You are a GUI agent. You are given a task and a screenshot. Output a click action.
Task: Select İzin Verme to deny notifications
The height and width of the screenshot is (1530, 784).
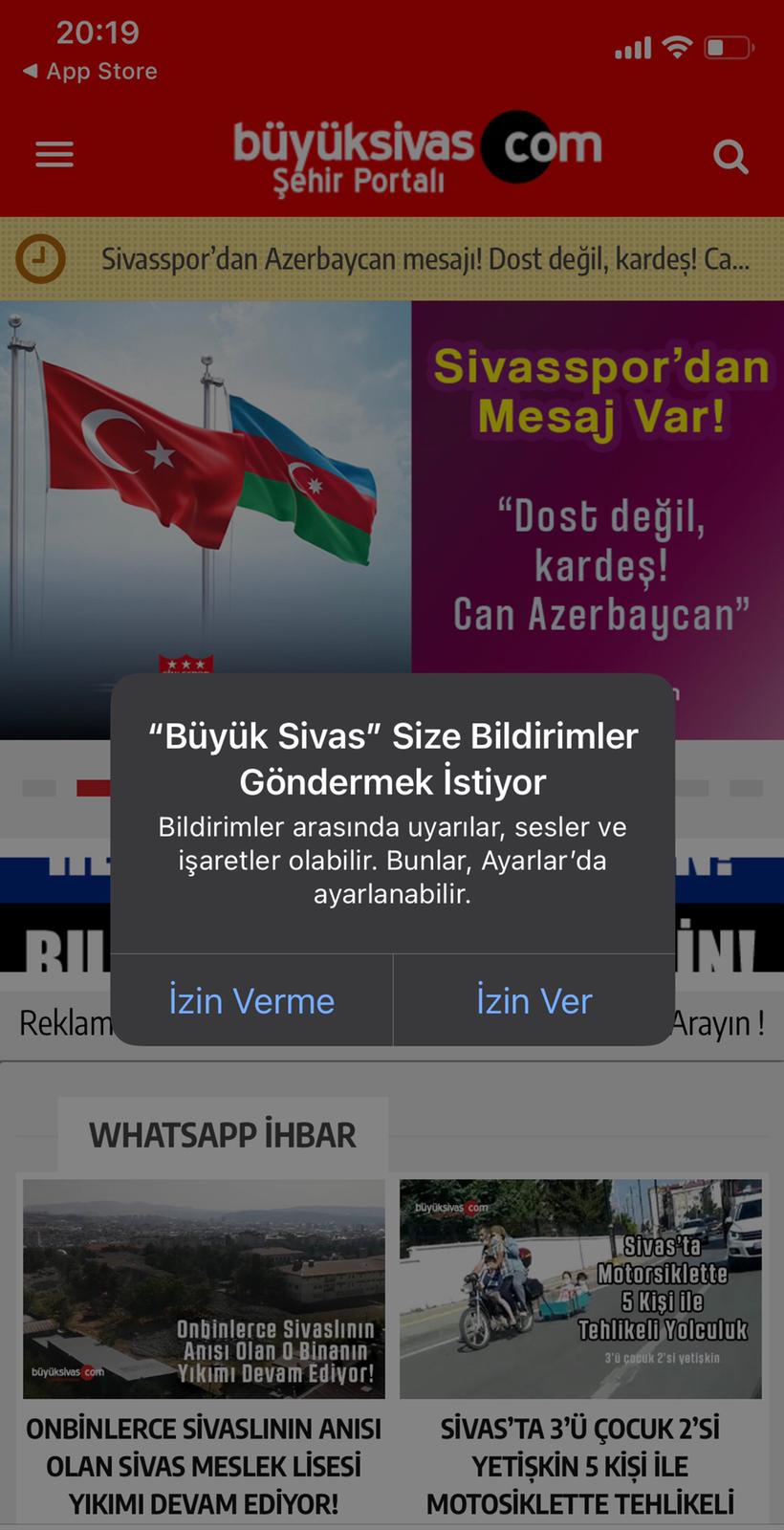pyautogui.click(x=251, y=1000)
